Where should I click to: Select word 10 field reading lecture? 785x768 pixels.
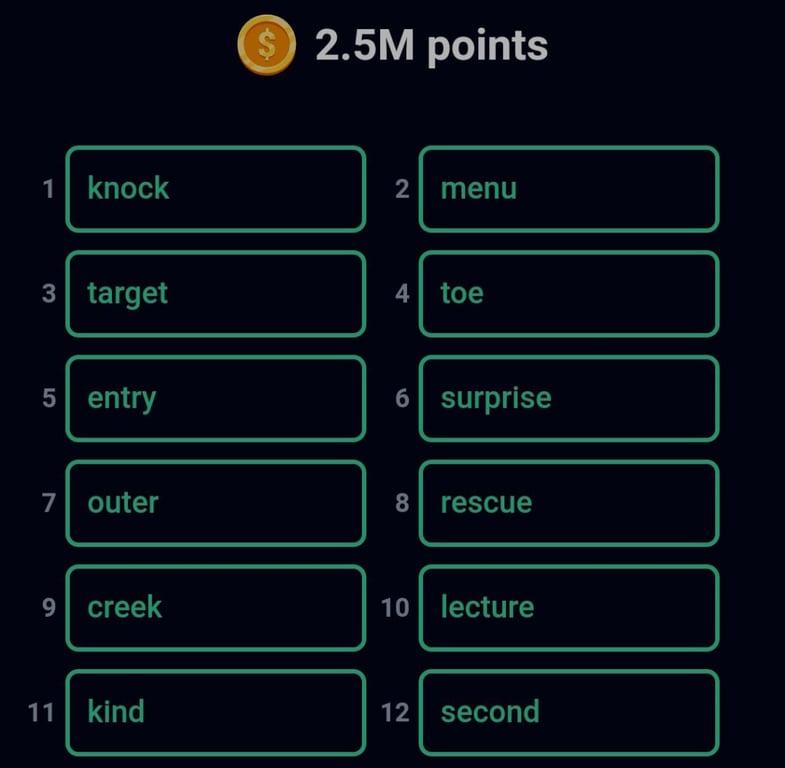[x=568, y=608]
